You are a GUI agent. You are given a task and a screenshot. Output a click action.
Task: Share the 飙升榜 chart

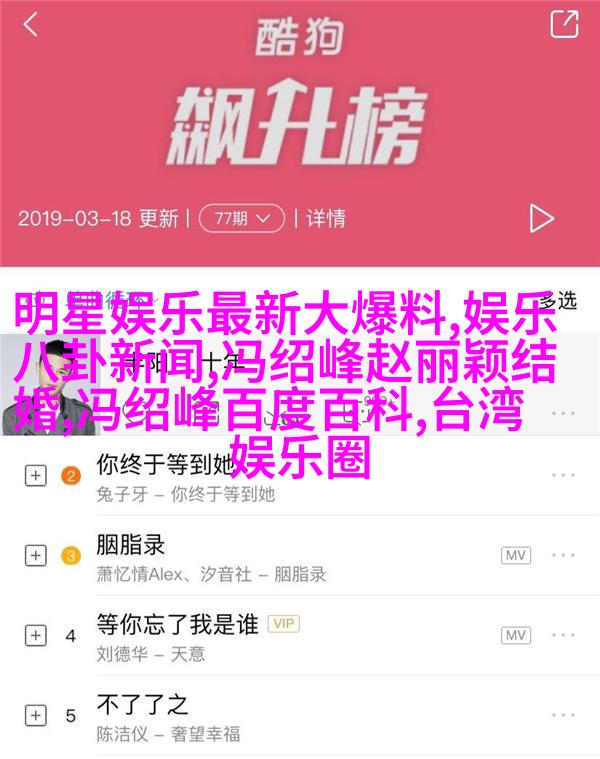pos(564,23)
